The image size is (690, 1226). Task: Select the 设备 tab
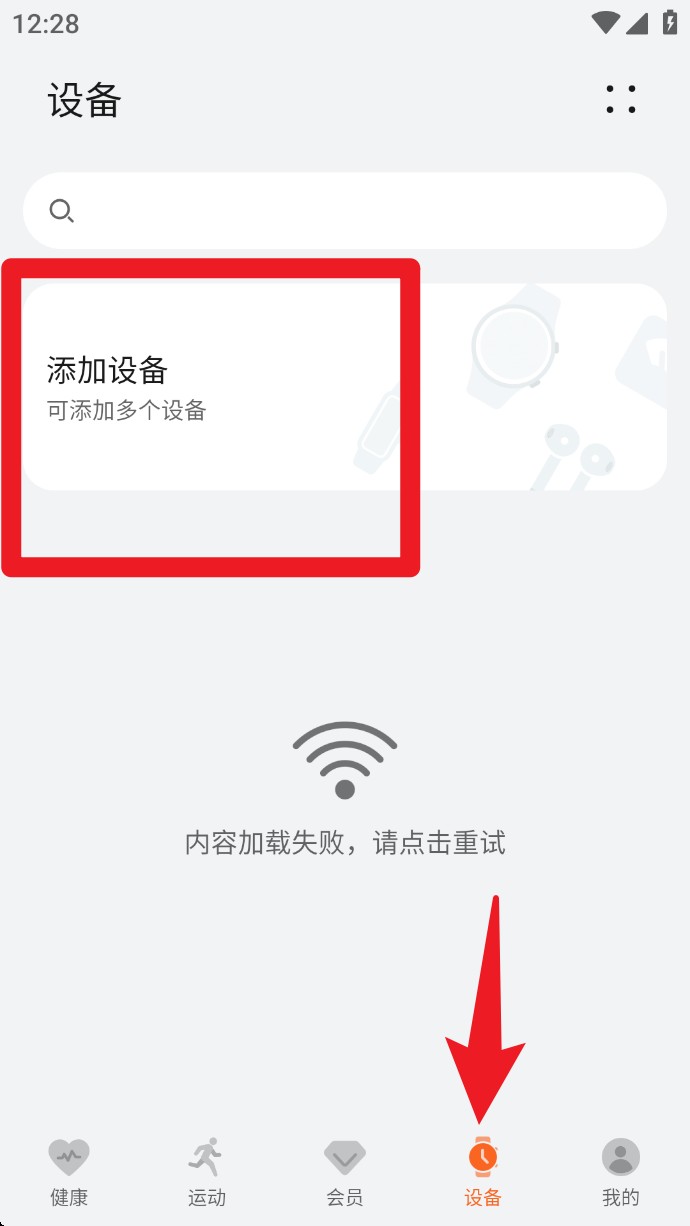click(483, 1172)
